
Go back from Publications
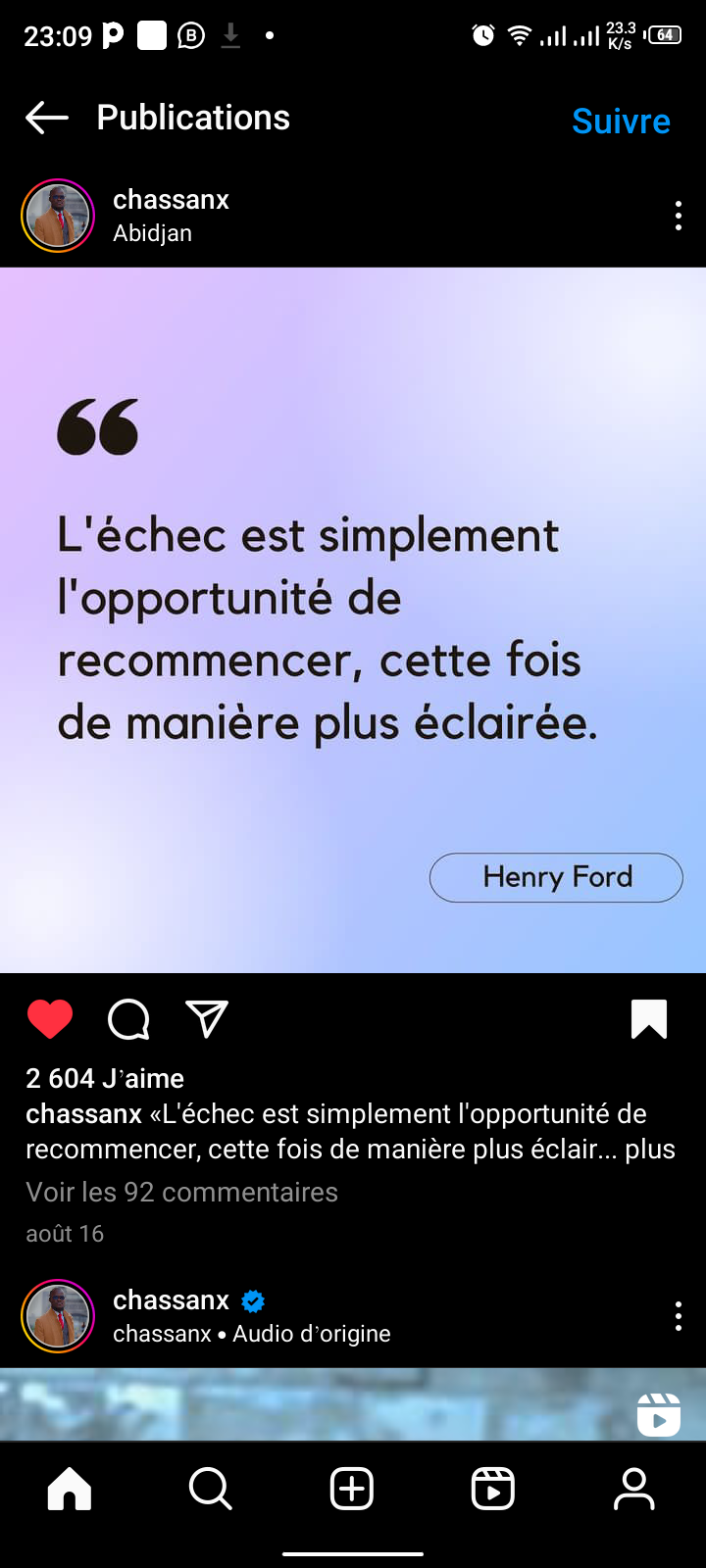47,119
